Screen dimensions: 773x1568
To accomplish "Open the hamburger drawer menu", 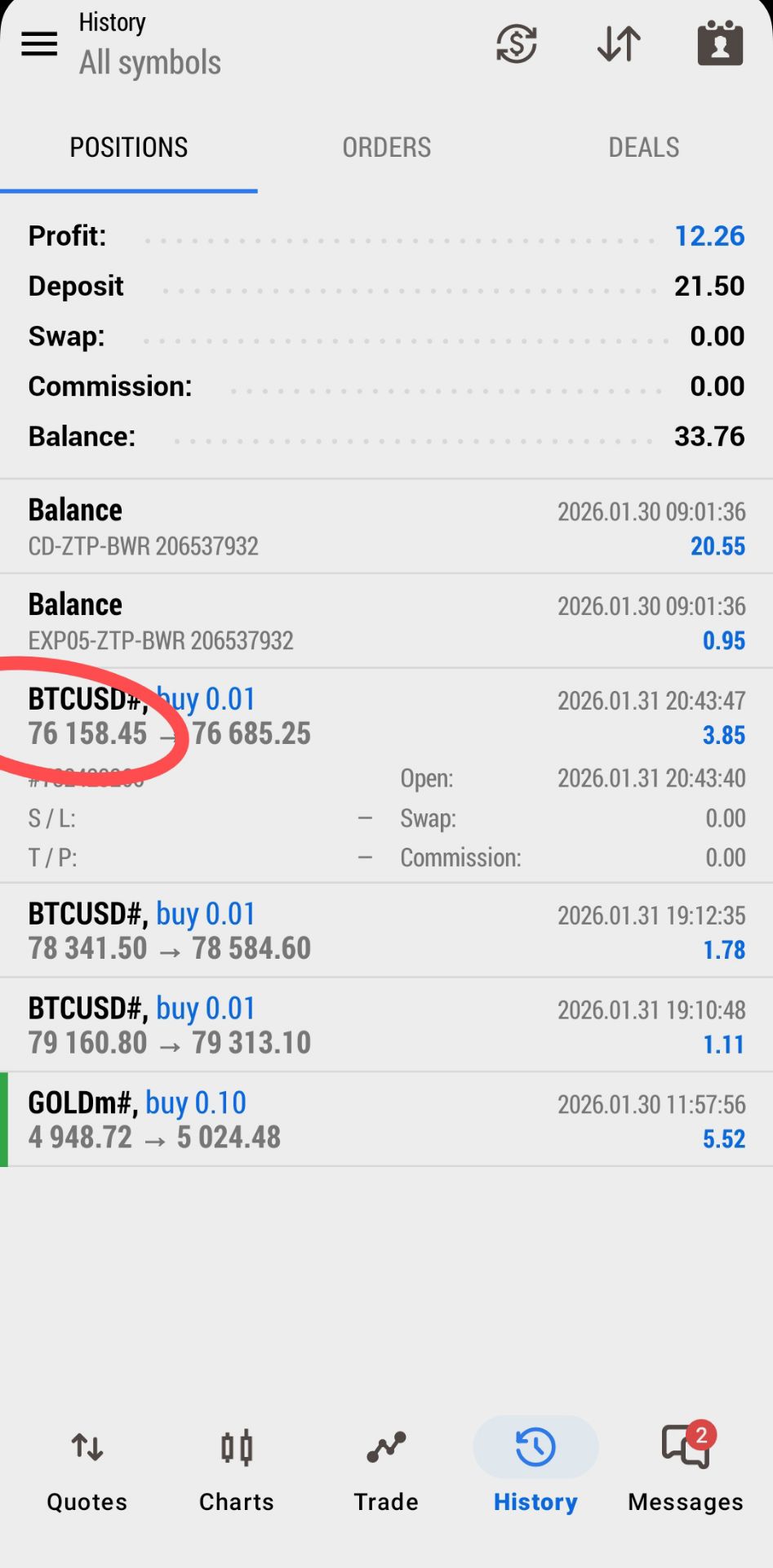I will point(39,44).
